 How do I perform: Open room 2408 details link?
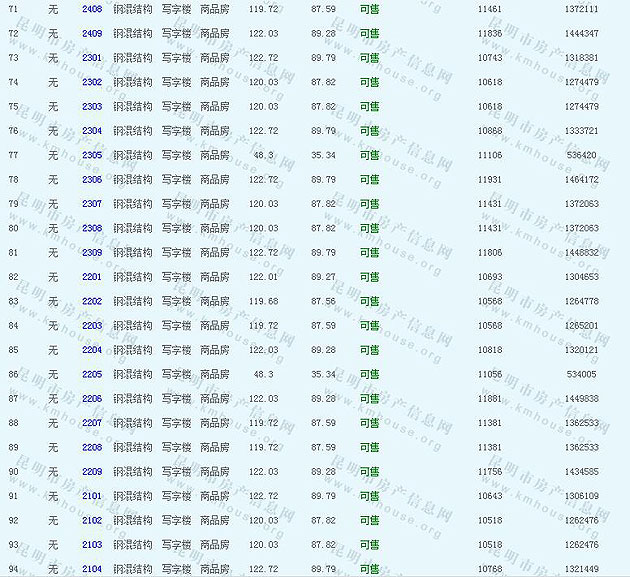(92, 9)
